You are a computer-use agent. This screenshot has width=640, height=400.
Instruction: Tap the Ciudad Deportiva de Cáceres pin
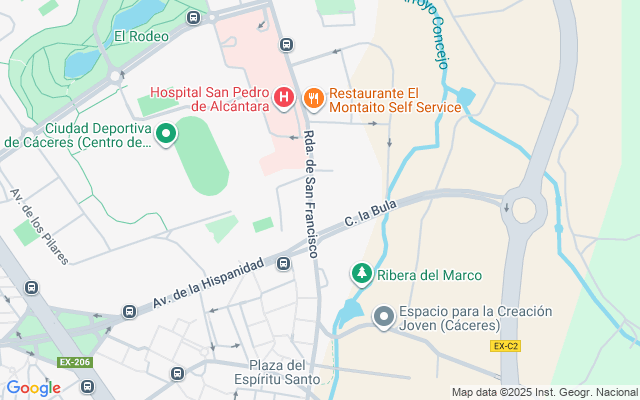click(166, 134)
